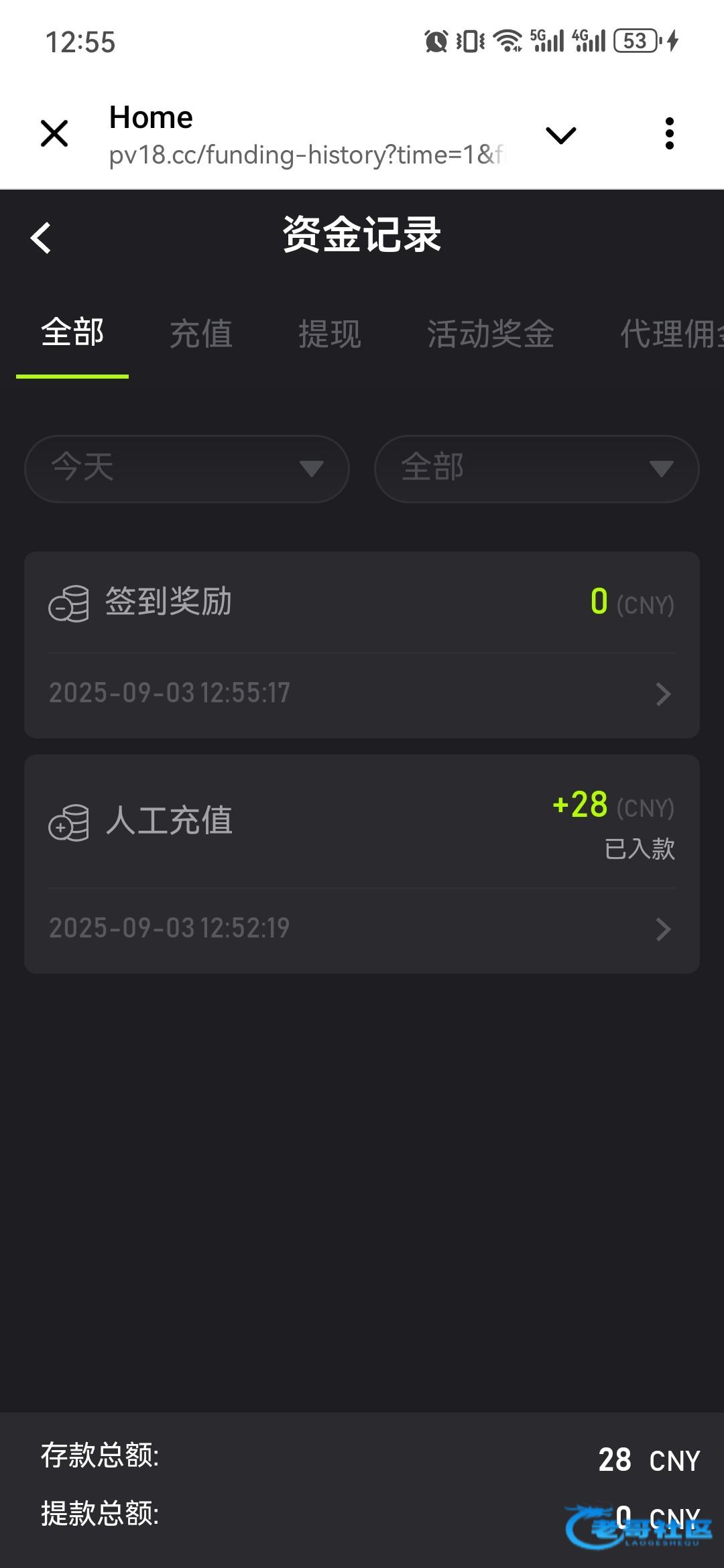
Task: Open the 人工充值 +28 record details
Action: coord(362,864)
